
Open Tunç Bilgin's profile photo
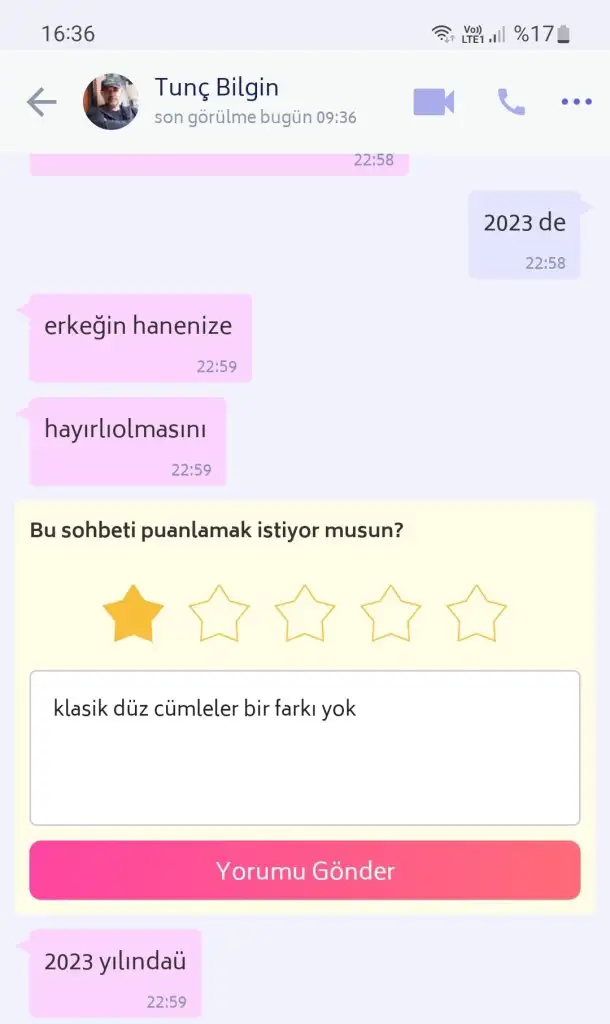coord(111,102)
